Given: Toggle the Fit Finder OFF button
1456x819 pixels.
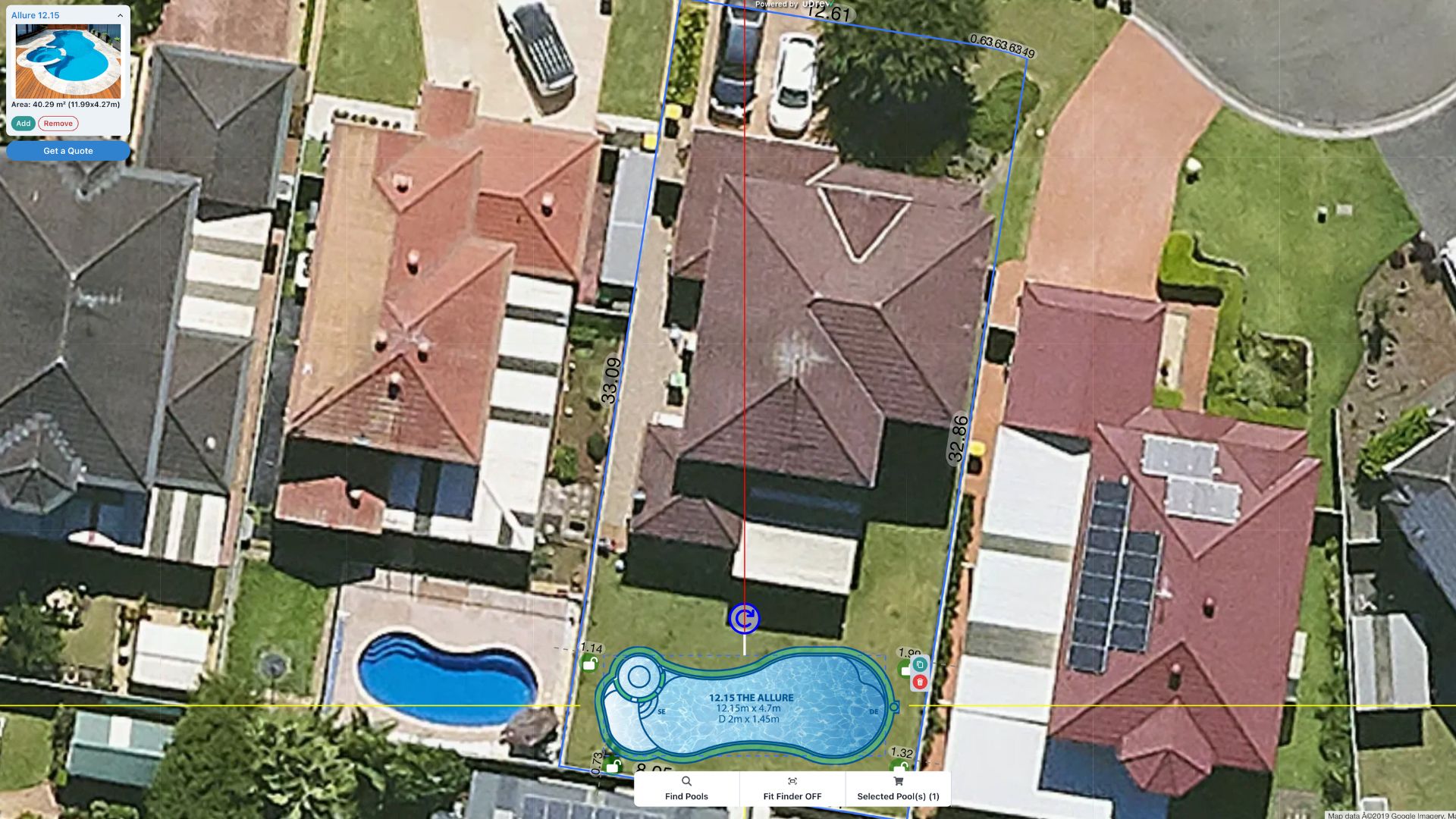Looking at the screenshot, I should coord(792,789).
